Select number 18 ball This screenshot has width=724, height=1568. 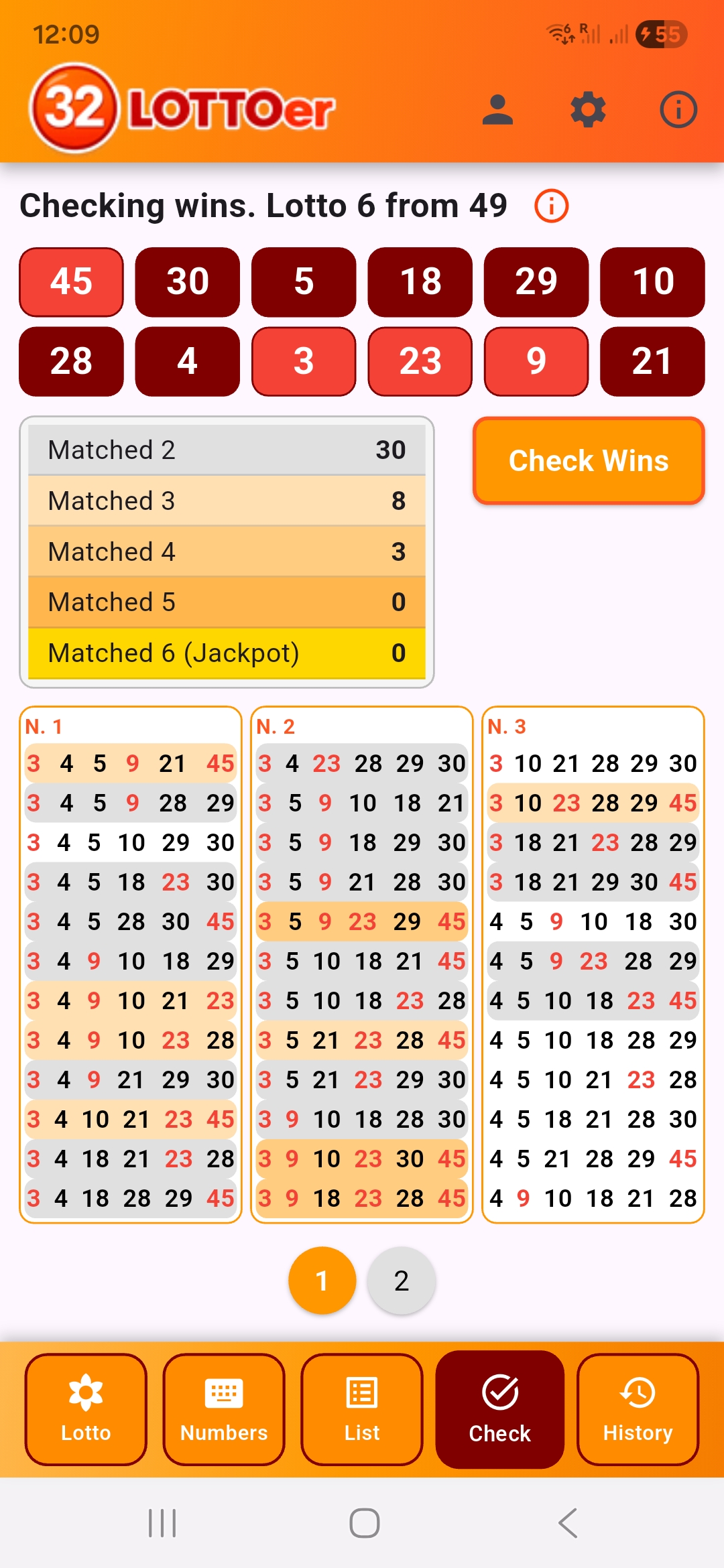click(420, 281)
